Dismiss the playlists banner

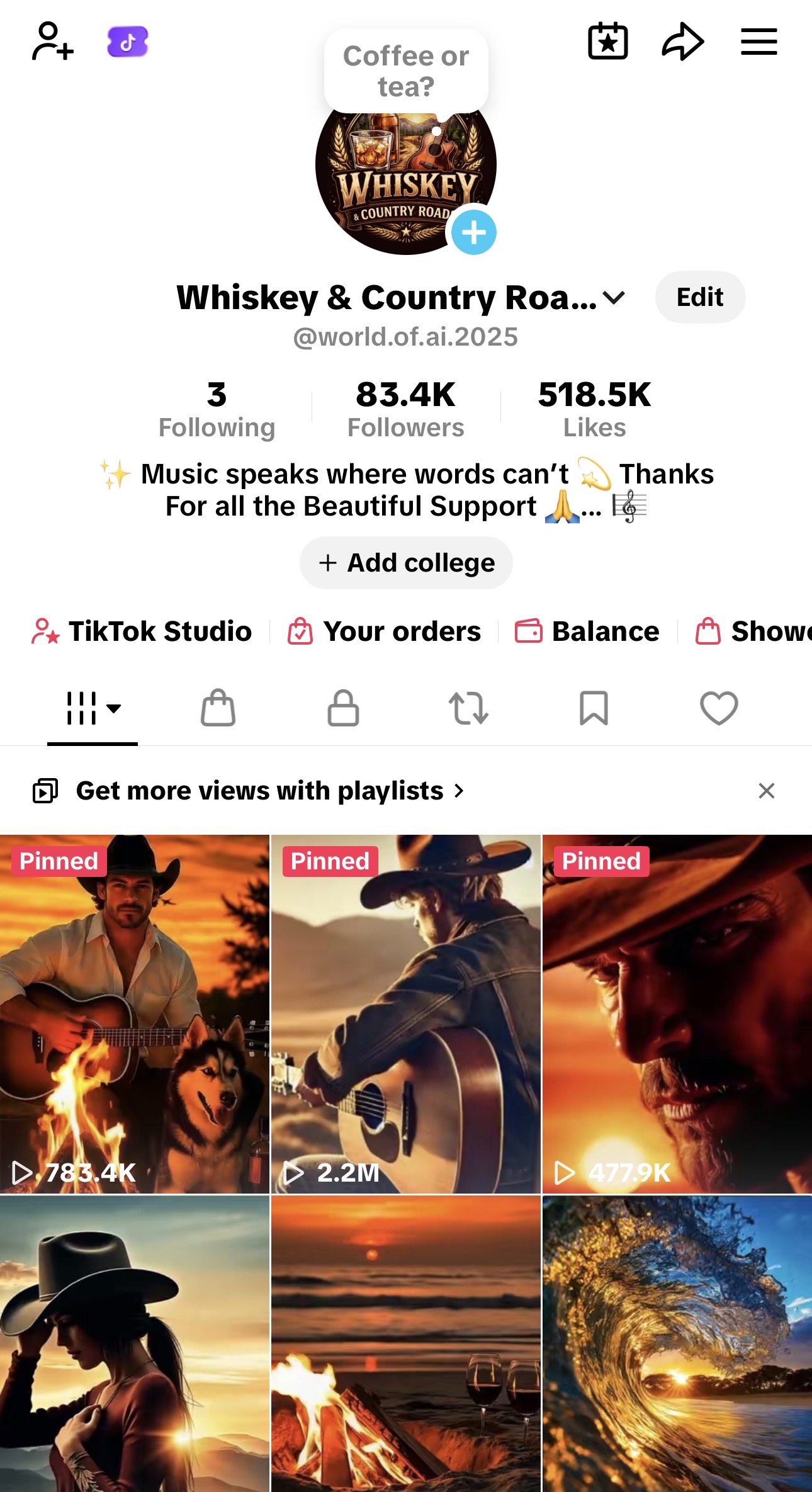point(766,791)
